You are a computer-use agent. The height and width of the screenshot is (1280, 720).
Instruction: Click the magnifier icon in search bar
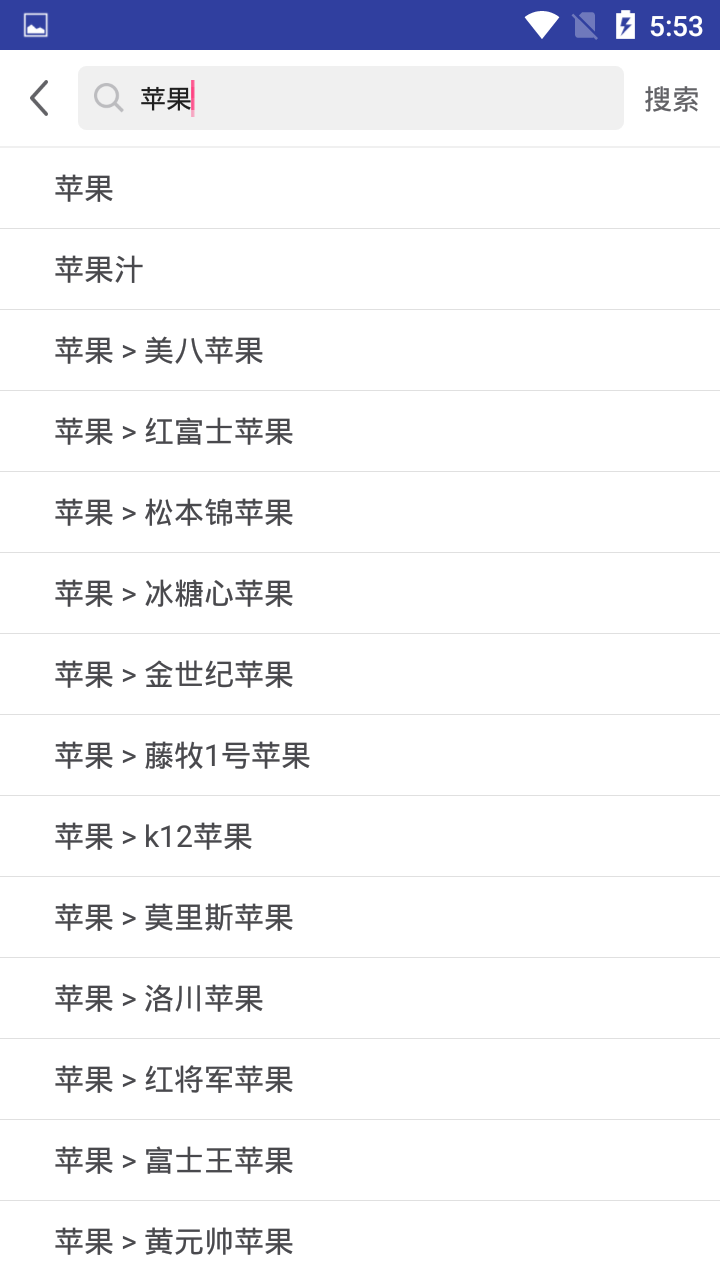(x=109, y=98)
